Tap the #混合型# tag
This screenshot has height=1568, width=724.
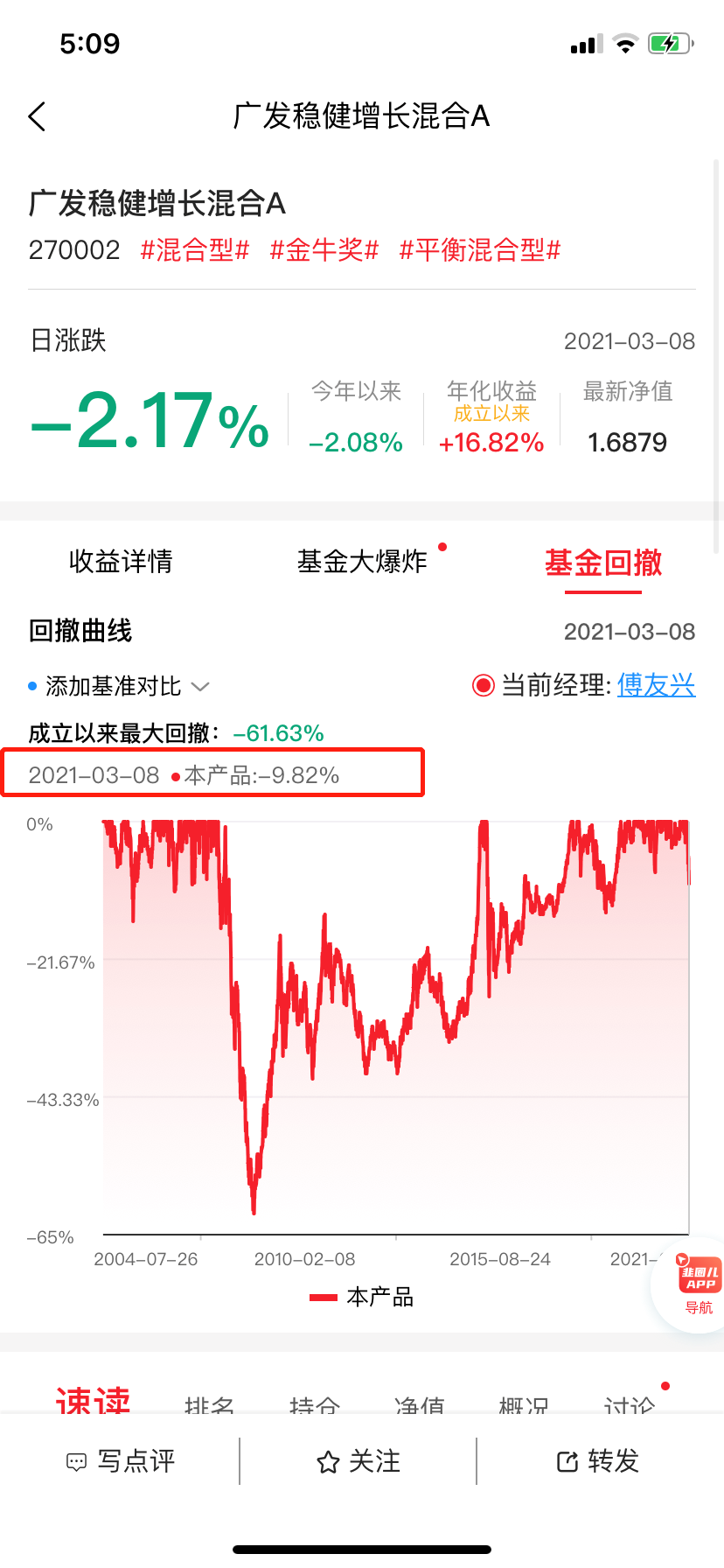tap(195, 250)
